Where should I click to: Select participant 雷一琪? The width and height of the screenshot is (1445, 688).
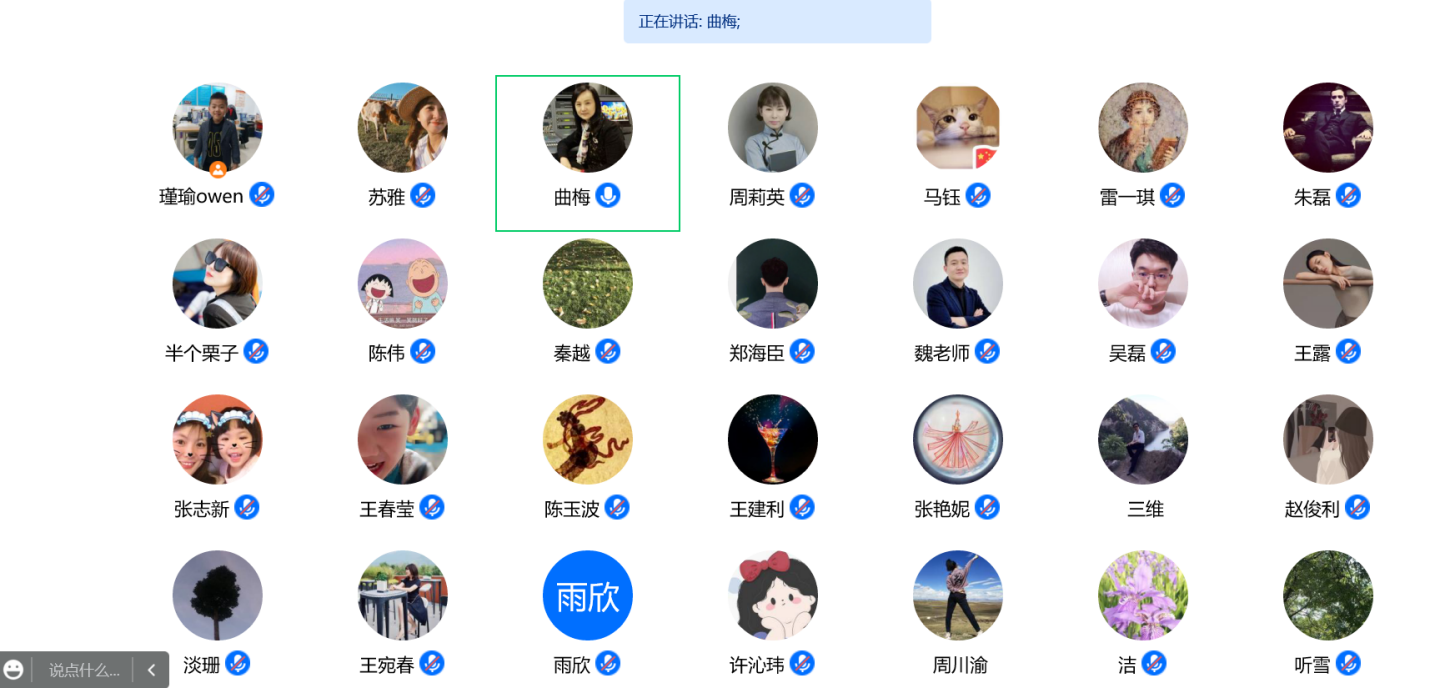tap(1142, 128)
